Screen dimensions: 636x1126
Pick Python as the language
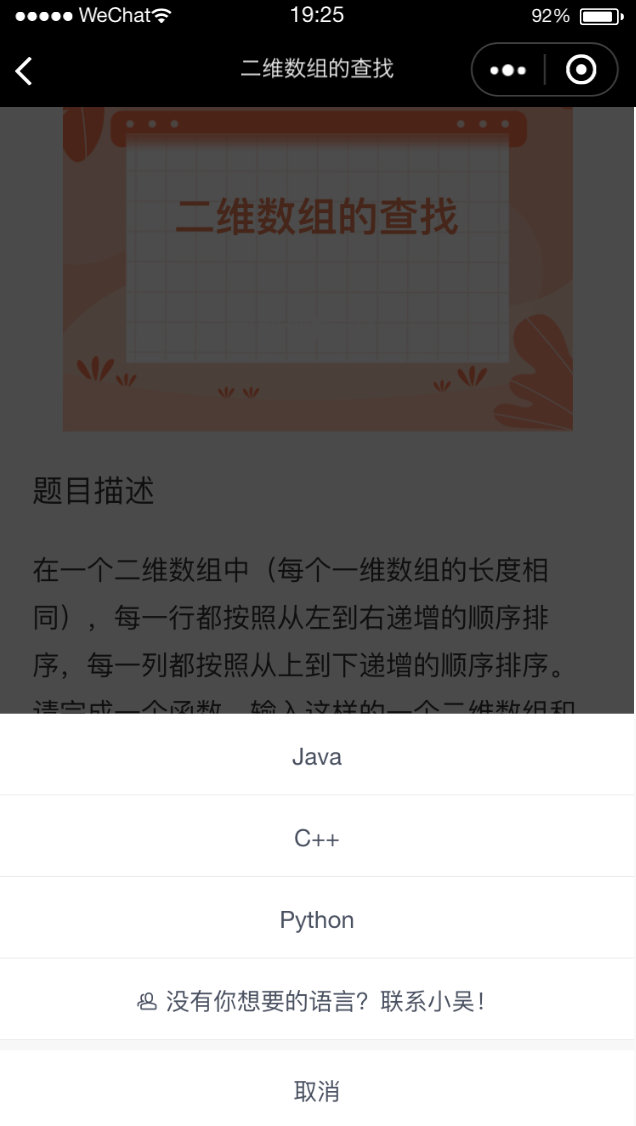coord(317,920)
